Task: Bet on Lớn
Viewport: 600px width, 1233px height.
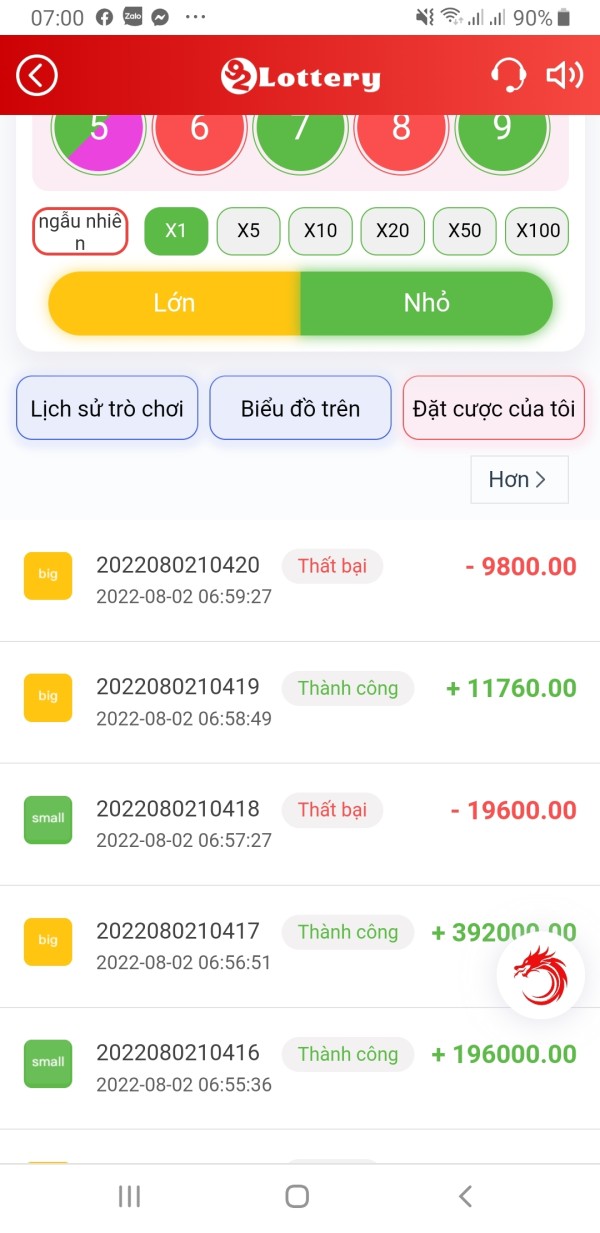Action: pos(174,303)
